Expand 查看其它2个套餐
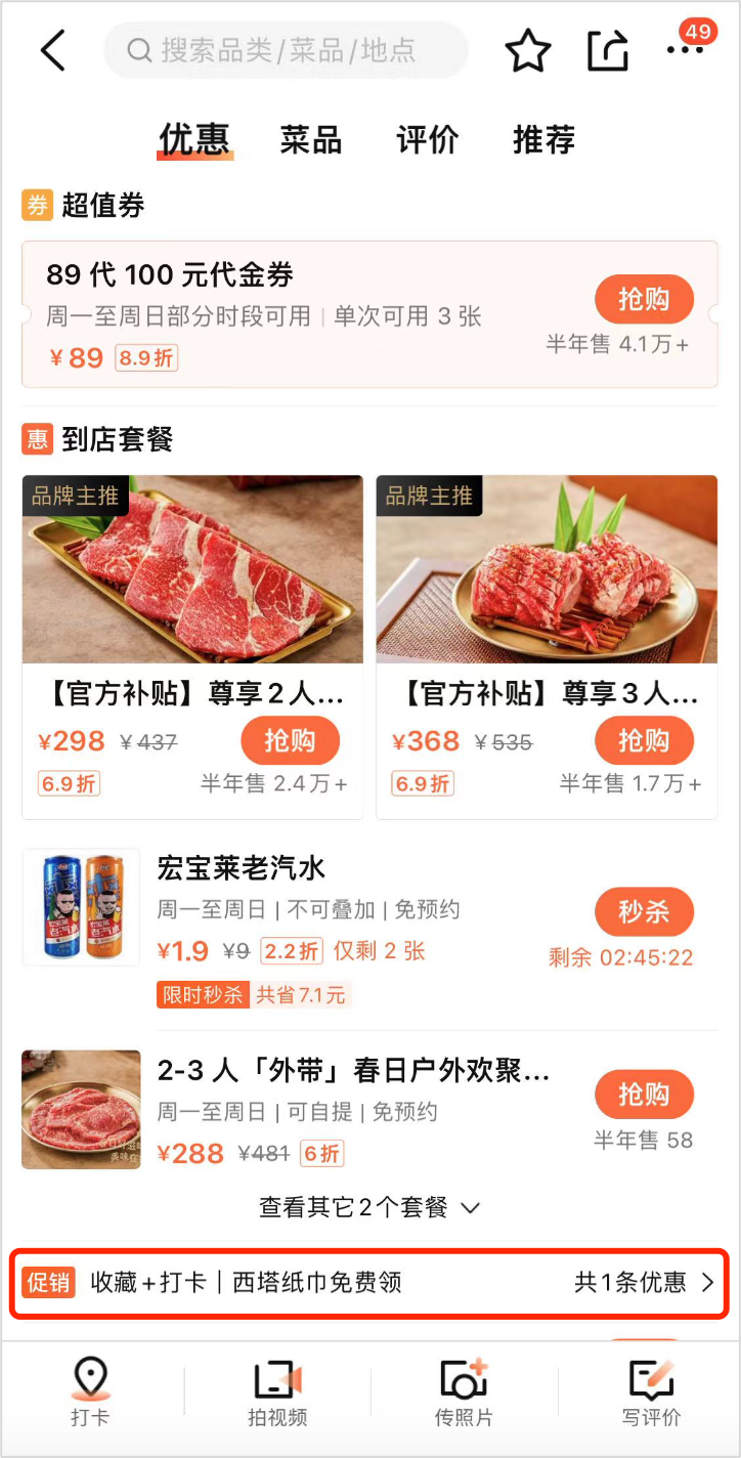 (369, 1207)
